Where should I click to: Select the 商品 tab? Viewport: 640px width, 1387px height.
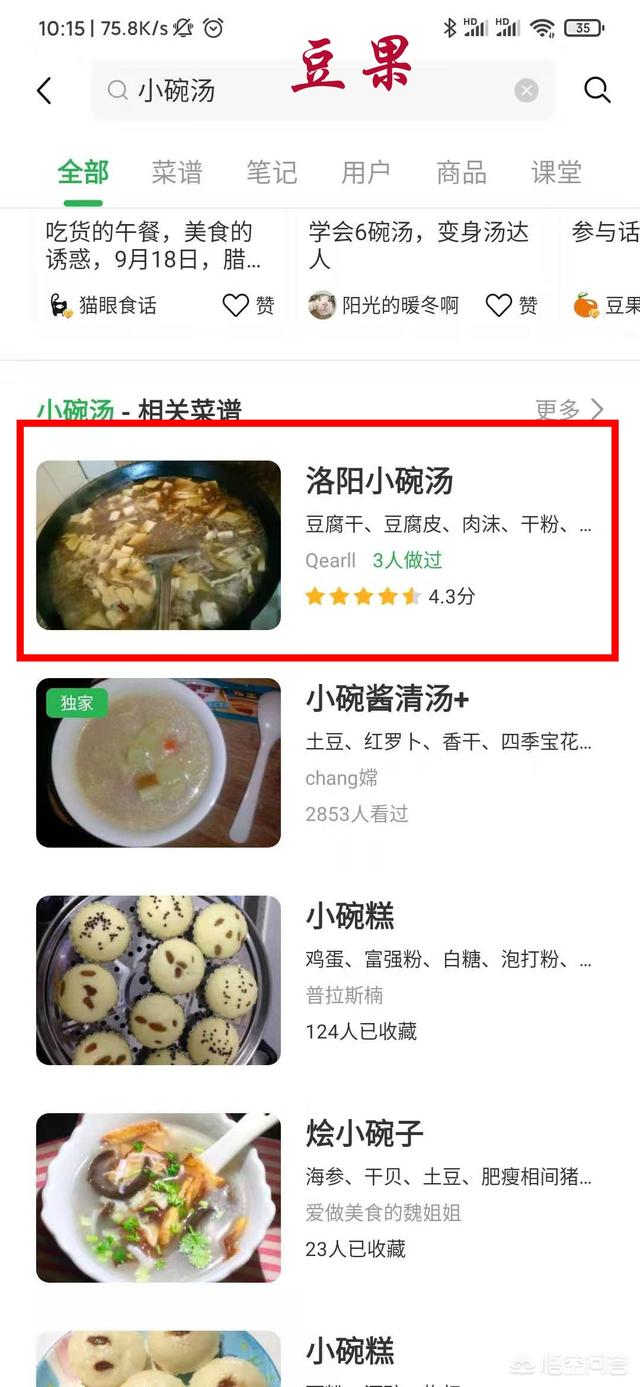[x=461, y=172]
